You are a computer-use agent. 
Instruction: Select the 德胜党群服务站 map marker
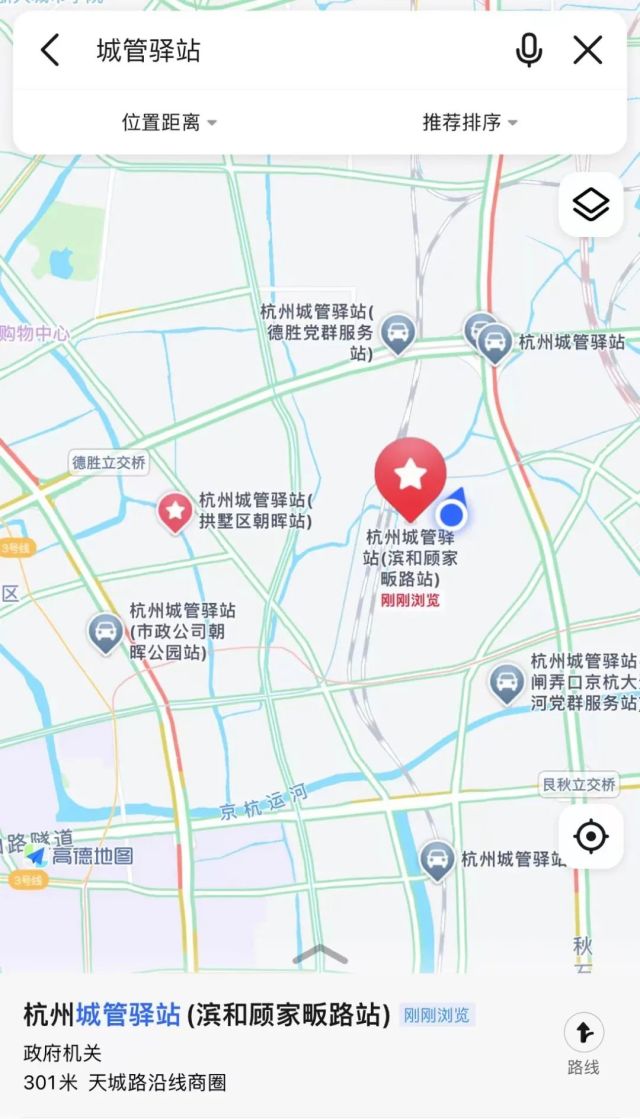398,333
